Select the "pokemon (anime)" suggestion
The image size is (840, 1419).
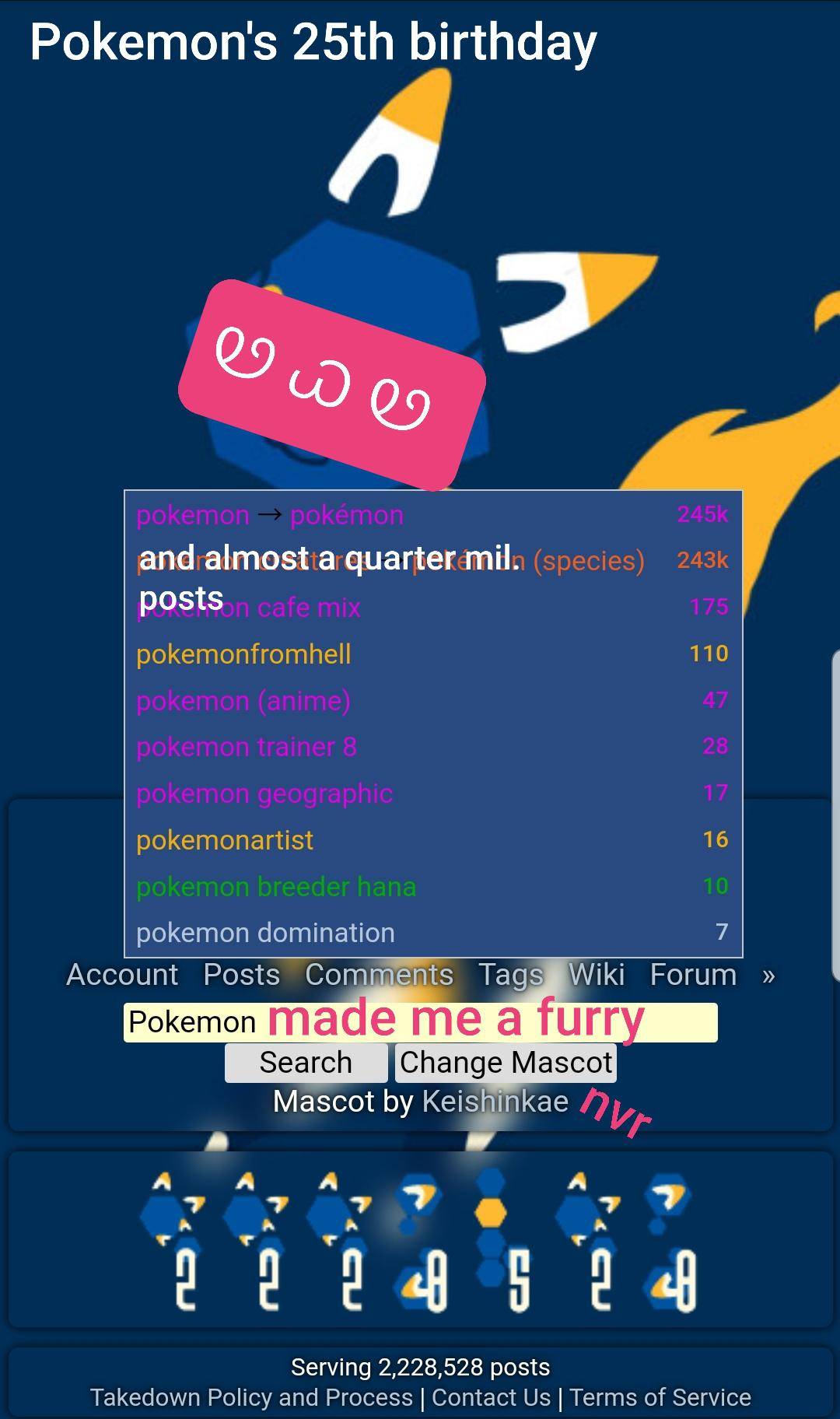pyautogui.click(x=243, y=700)
